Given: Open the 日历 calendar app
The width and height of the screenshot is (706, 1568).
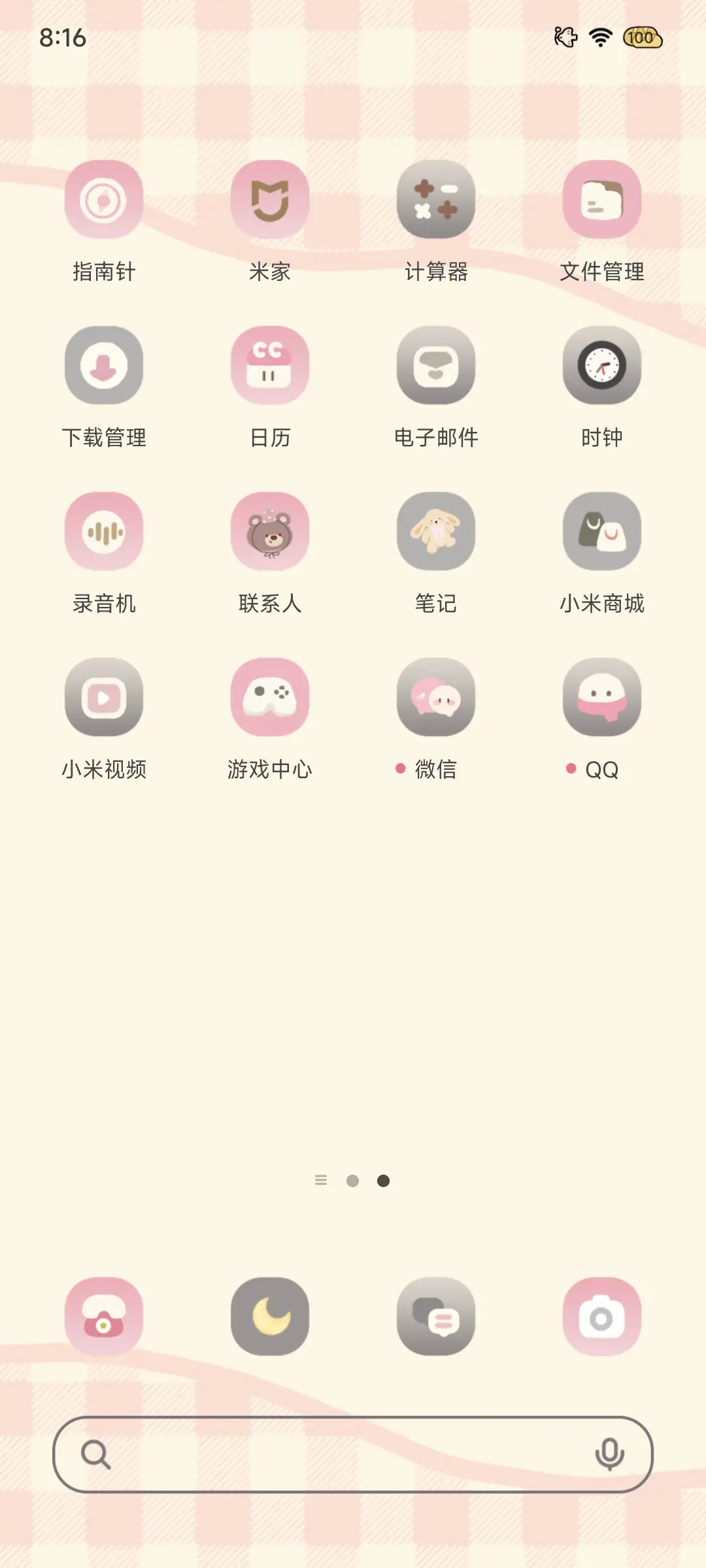Looking at the screenshot, I should pyautogui.click(x=270, y=366).
